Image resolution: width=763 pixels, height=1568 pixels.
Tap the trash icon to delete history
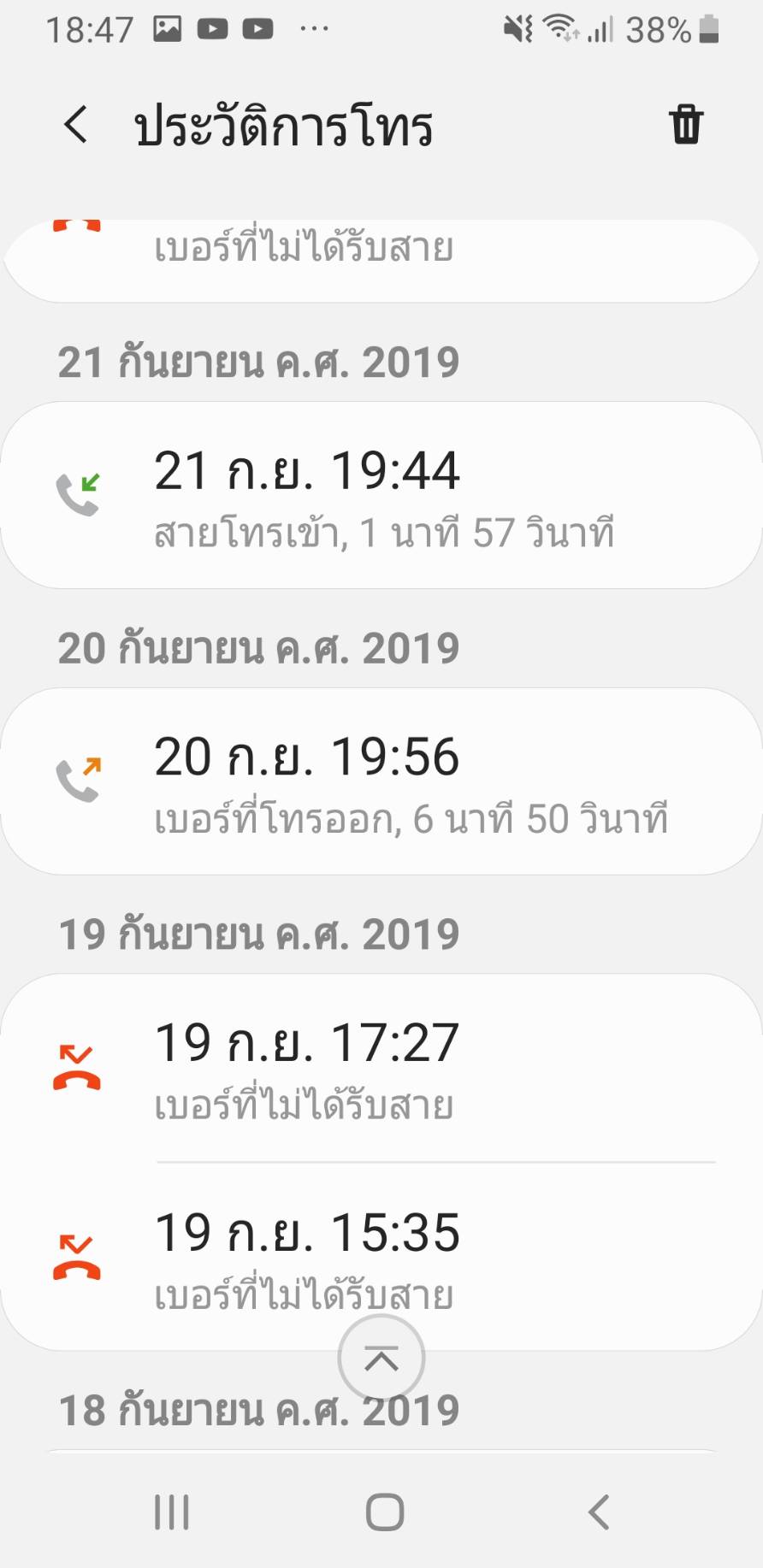click(x=685, y=125)
